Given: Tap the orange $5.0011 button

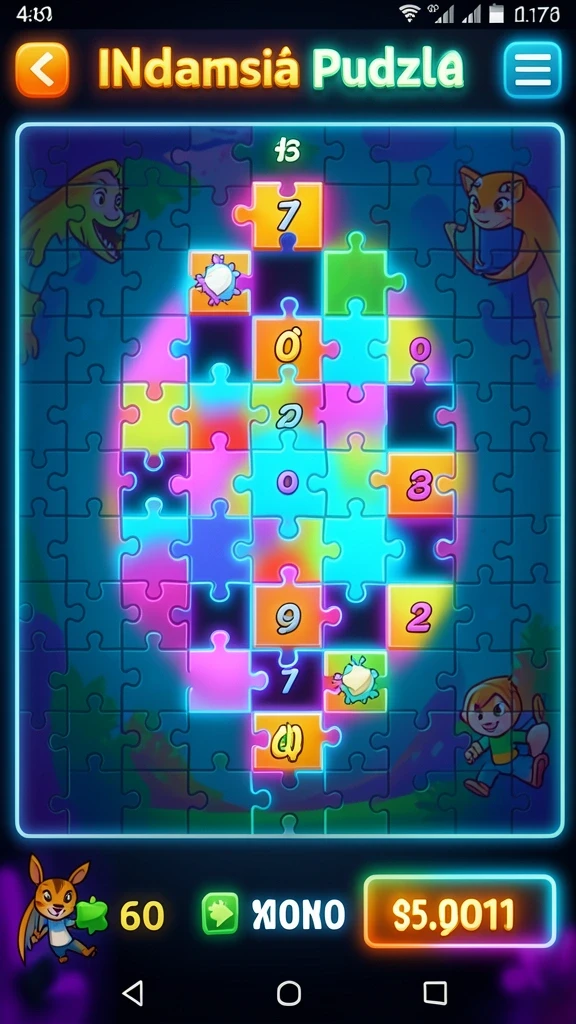Looking at the screenshot, I should click(460, 912).
